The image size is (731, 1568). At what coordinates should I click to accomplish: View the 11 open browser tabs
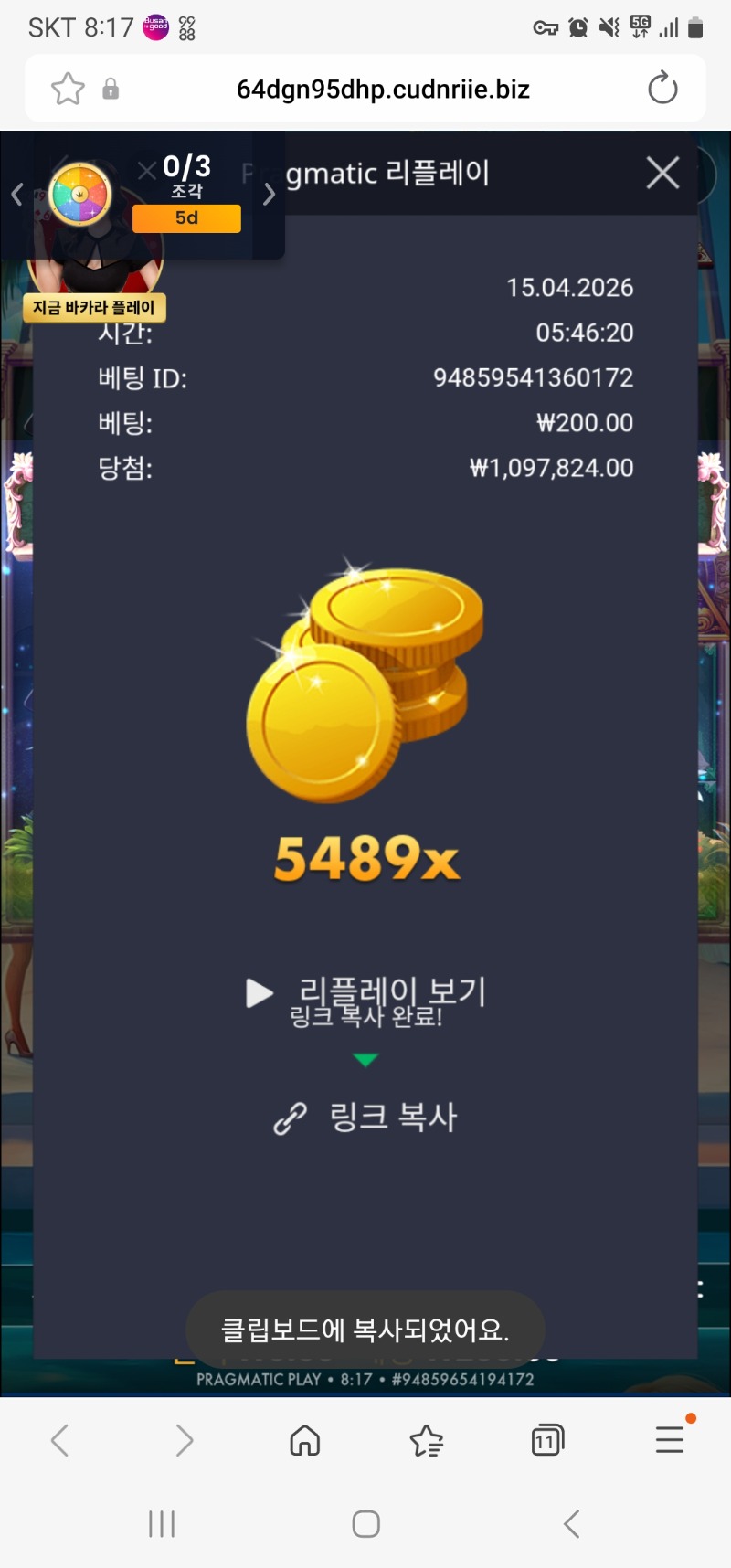point(546,1441)
